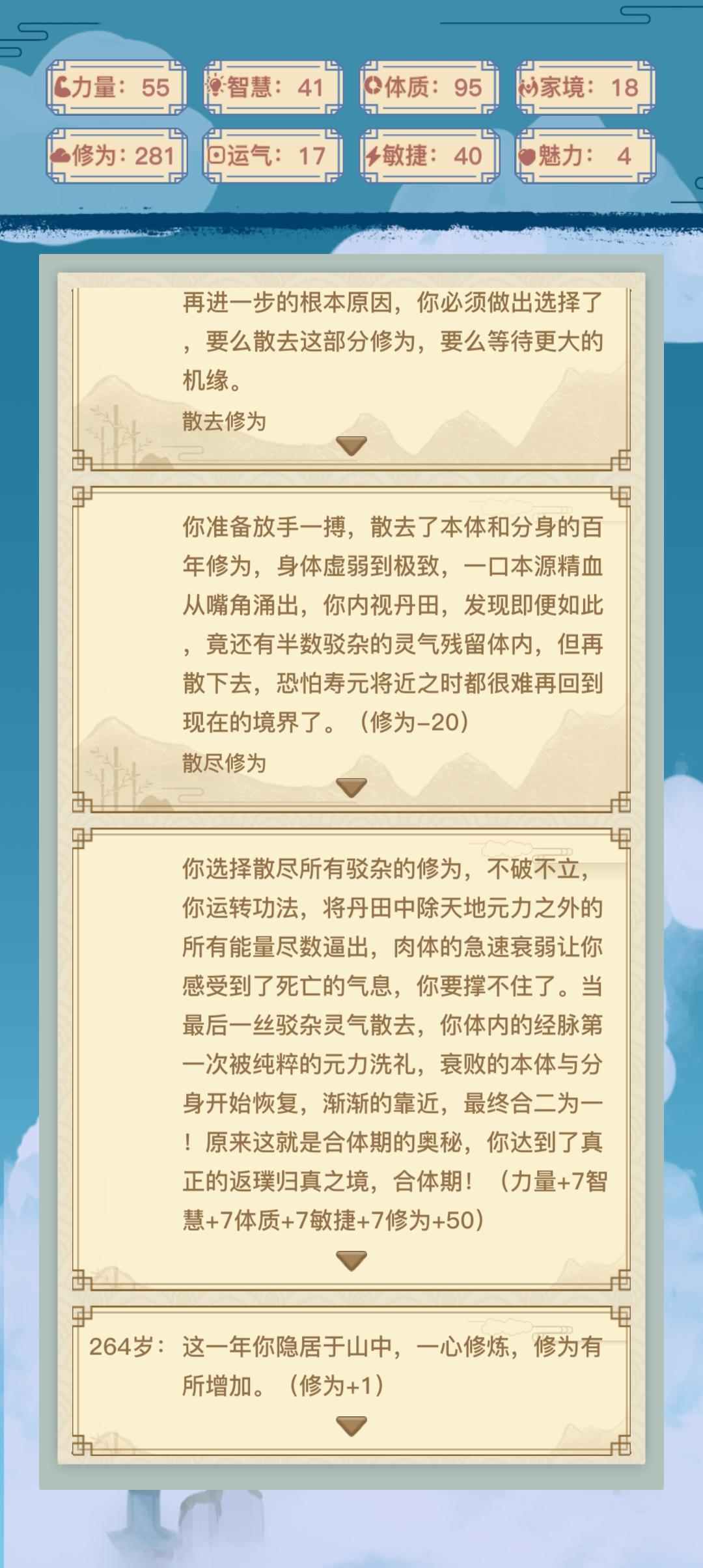Click the 敏捷 agility lightning icon

tap(373, 156)
